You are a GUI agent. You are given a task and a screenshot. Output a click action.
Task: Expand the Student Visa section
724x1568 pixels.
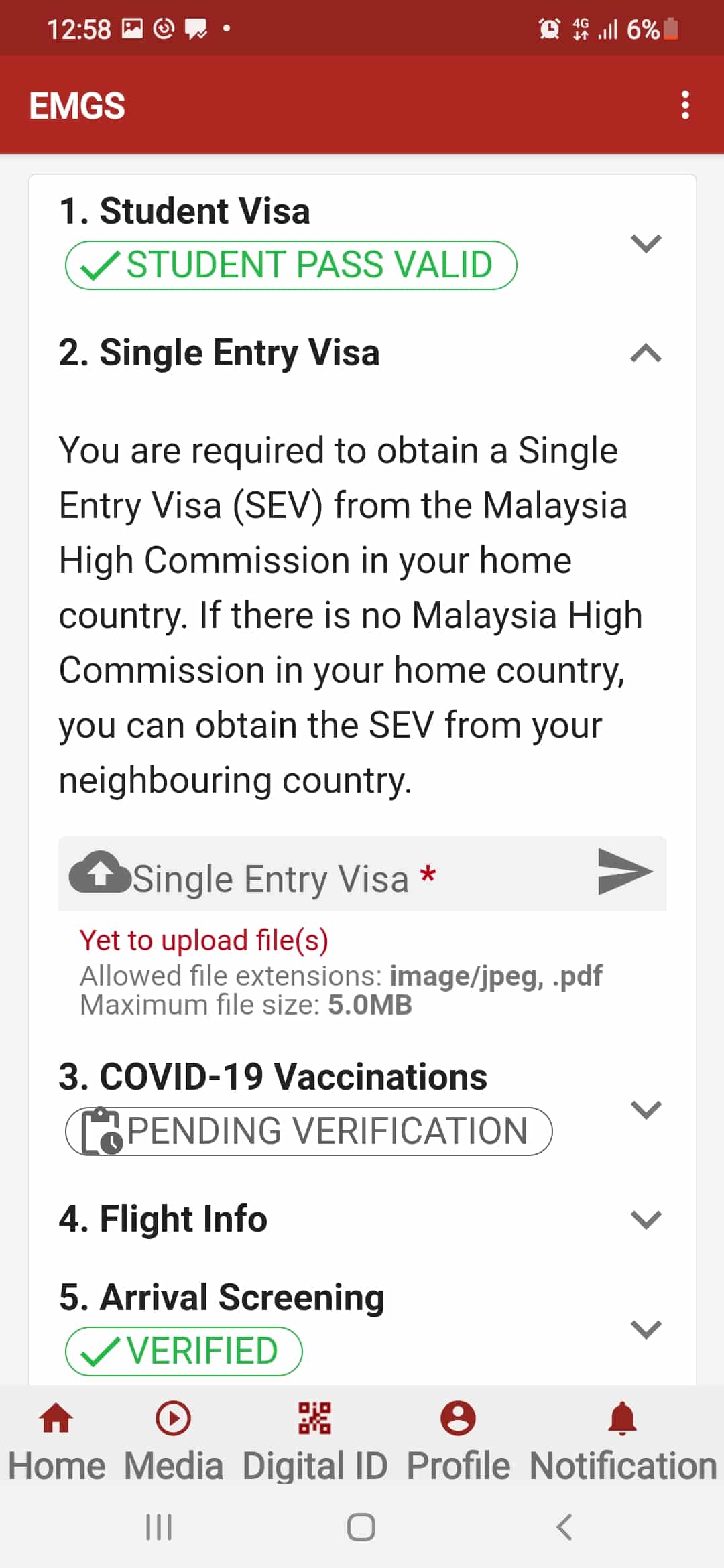(646, 243)
